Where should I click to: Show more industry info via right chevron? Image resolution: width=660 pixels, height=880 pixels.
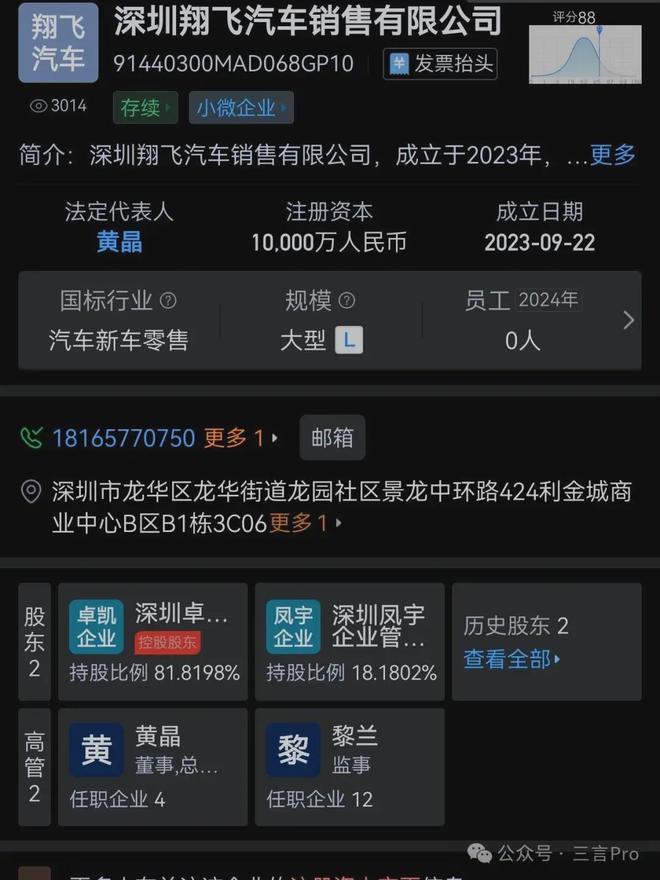pos(628,320)
